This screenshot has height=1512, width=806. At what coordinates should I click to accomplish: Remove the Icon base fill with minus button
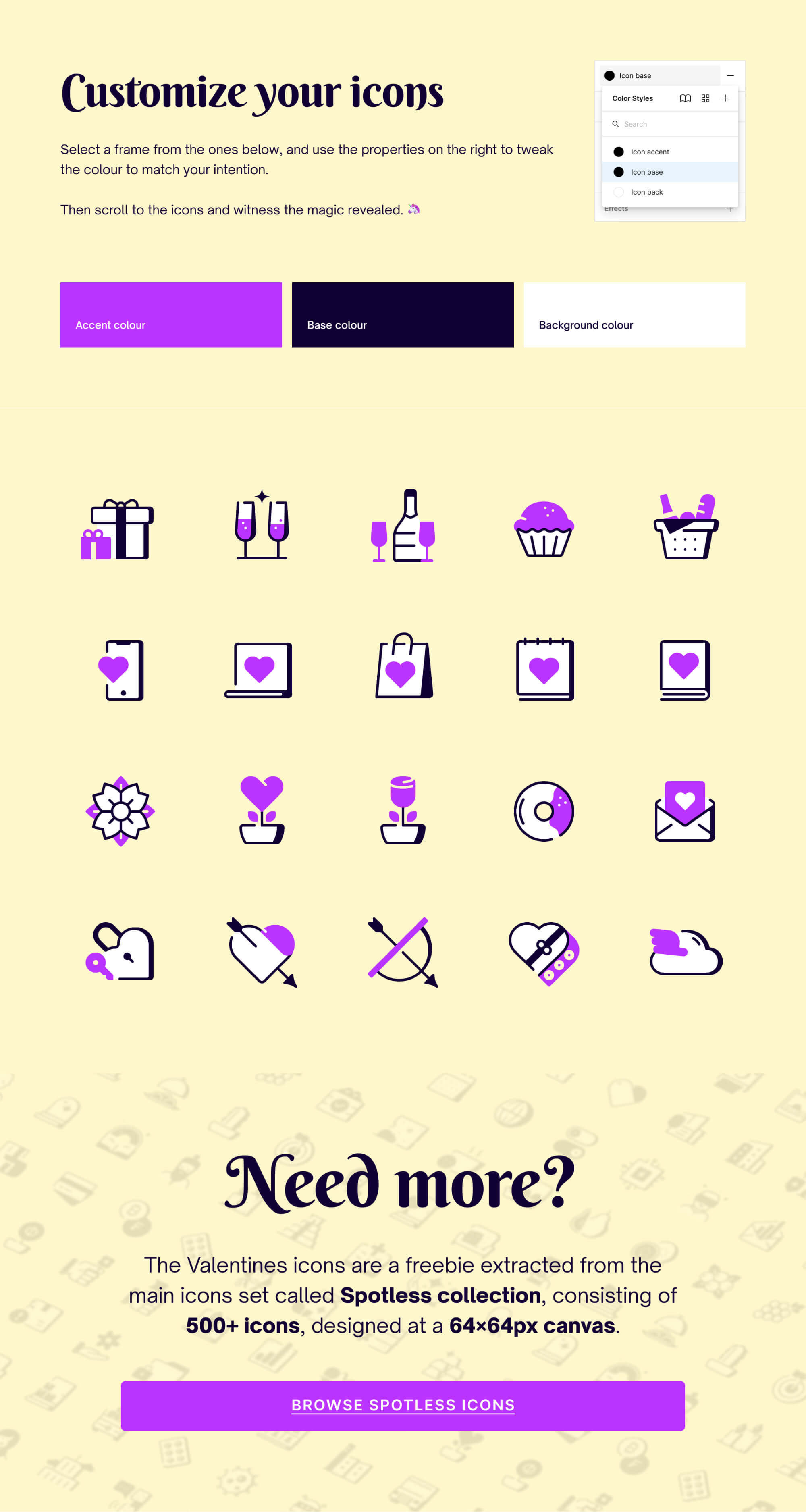click(730, 76)
